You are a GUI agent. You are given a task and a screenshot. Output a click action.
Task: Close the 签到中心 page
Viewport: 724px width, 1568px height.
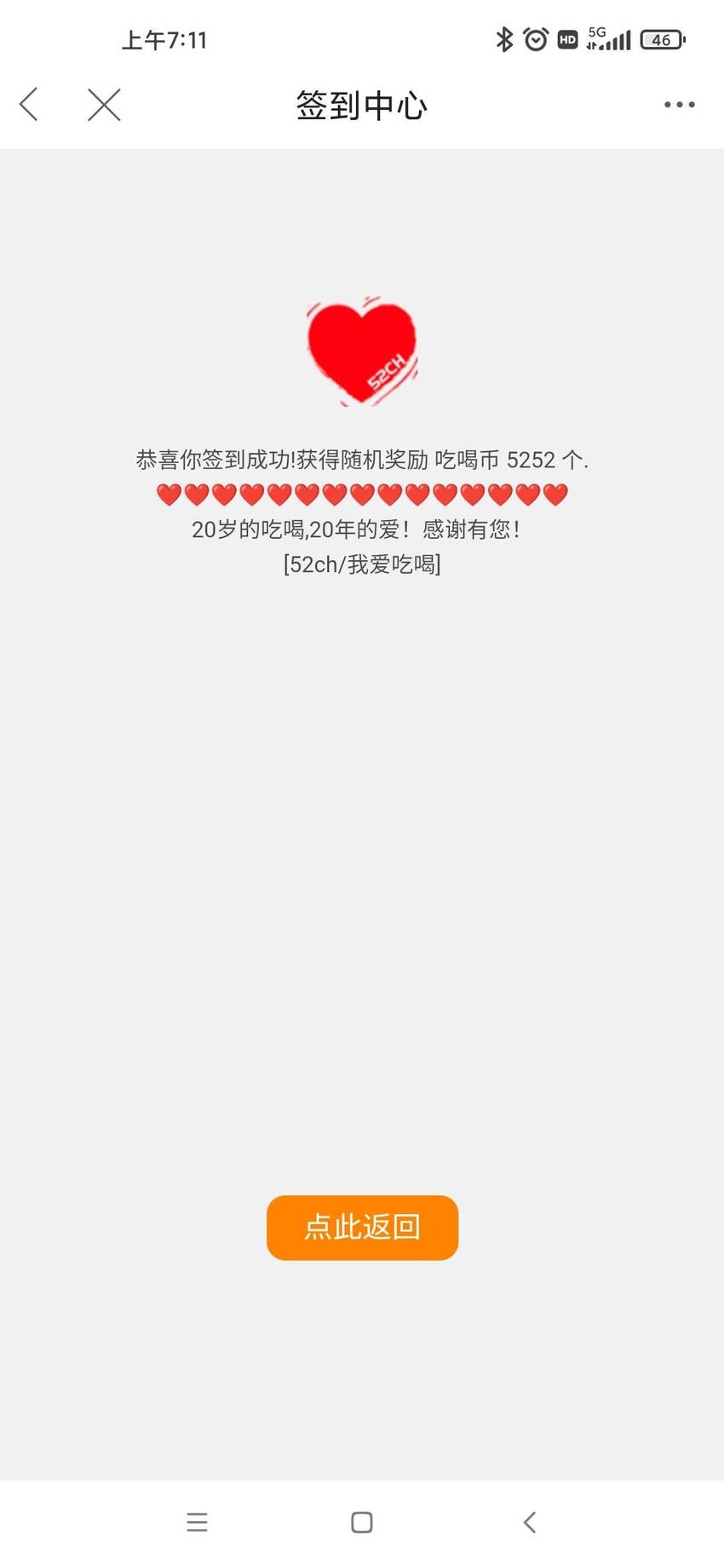104,105
